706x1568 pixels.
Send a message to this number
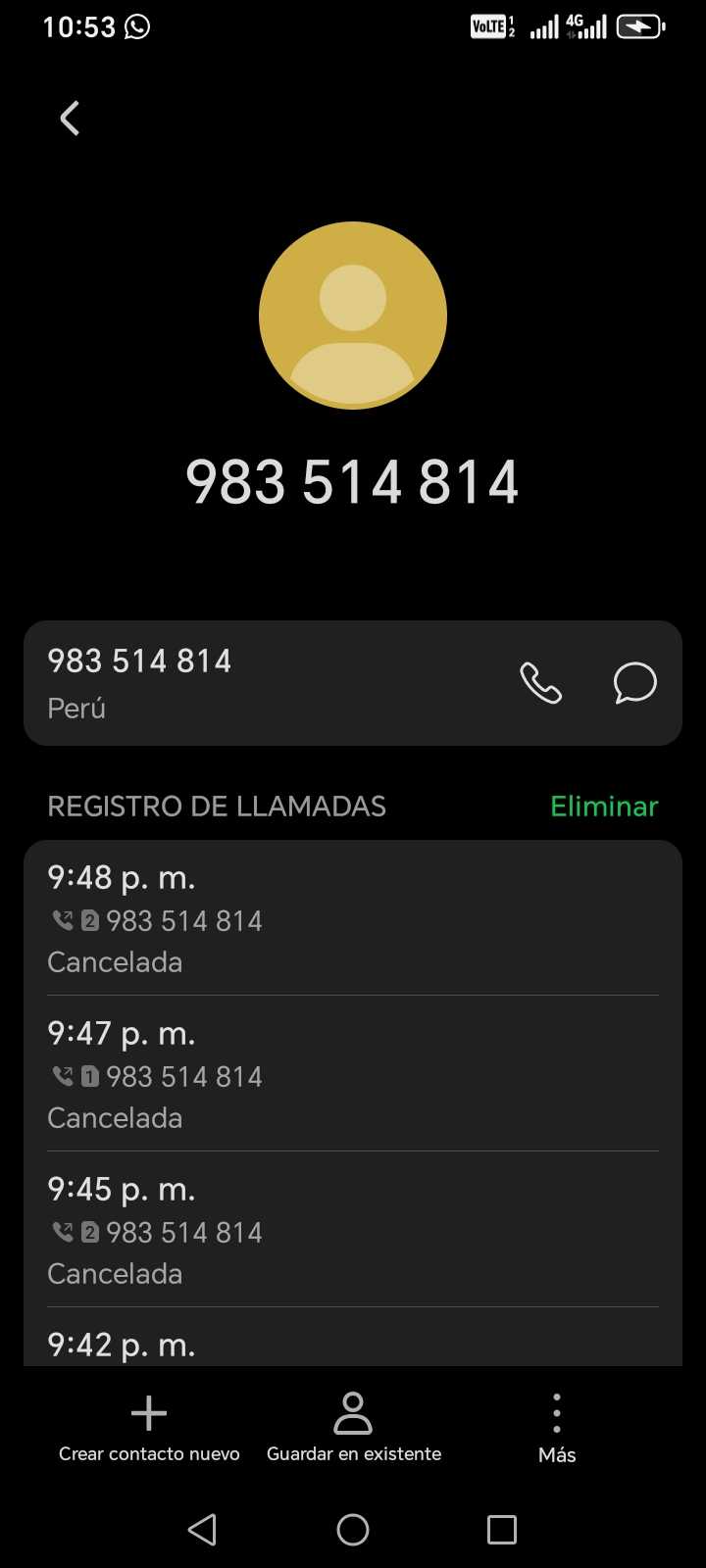634,683
